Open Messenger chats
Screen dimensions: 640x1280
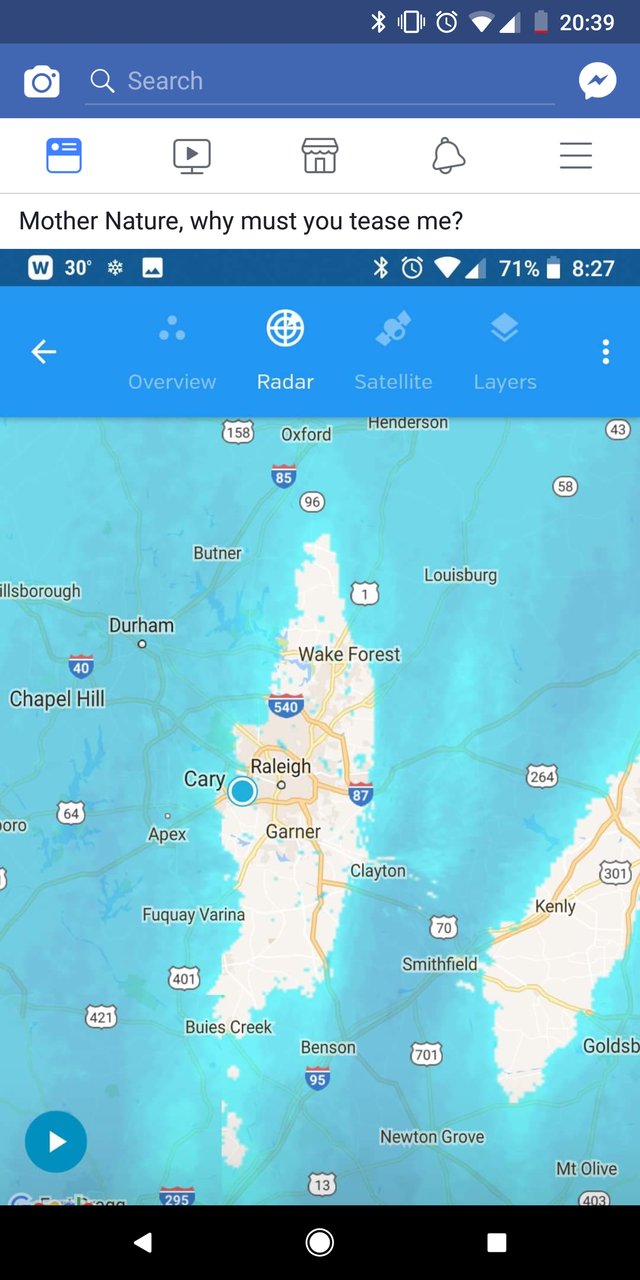(x=598, y=82)
